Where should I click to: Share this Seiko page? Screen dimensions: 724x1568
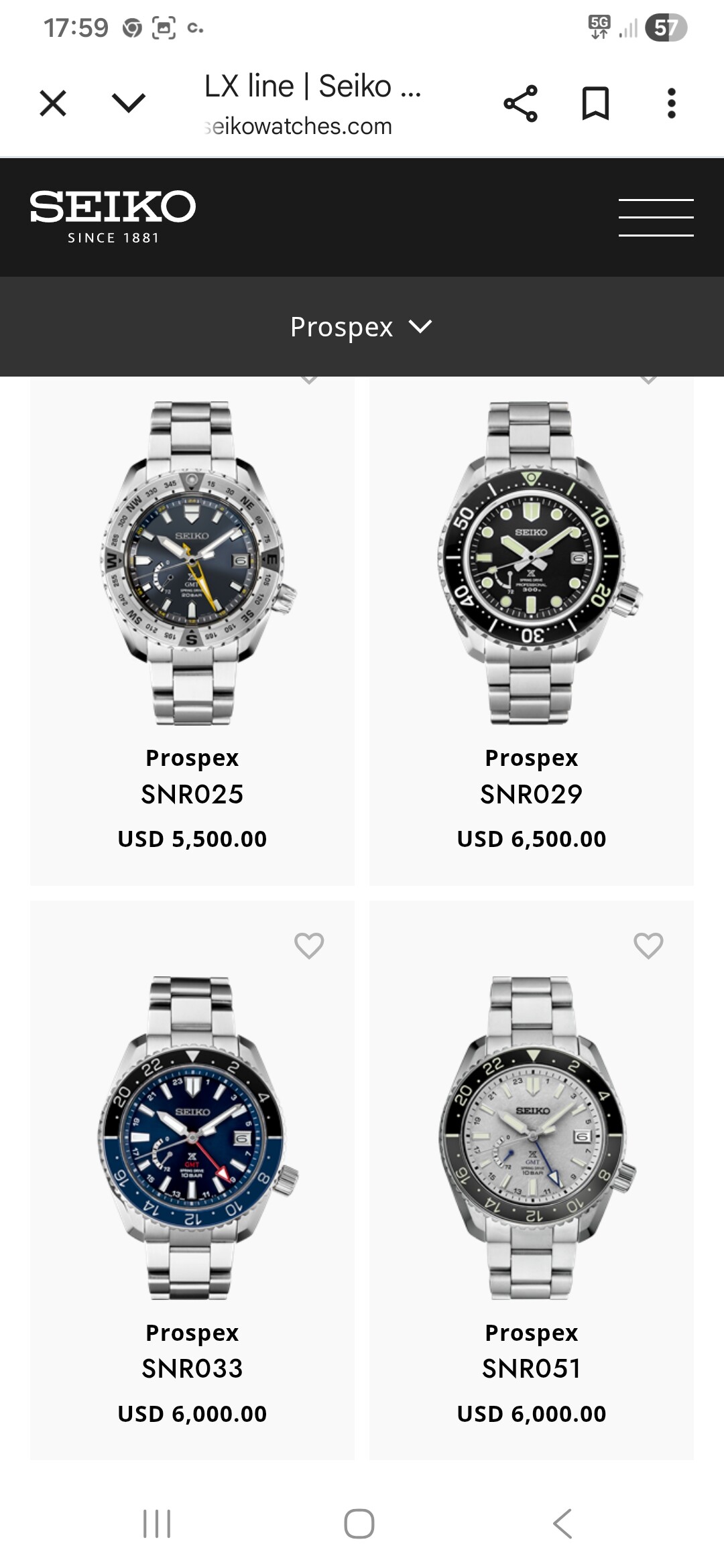pyautogui.click(x=520, y=104)
